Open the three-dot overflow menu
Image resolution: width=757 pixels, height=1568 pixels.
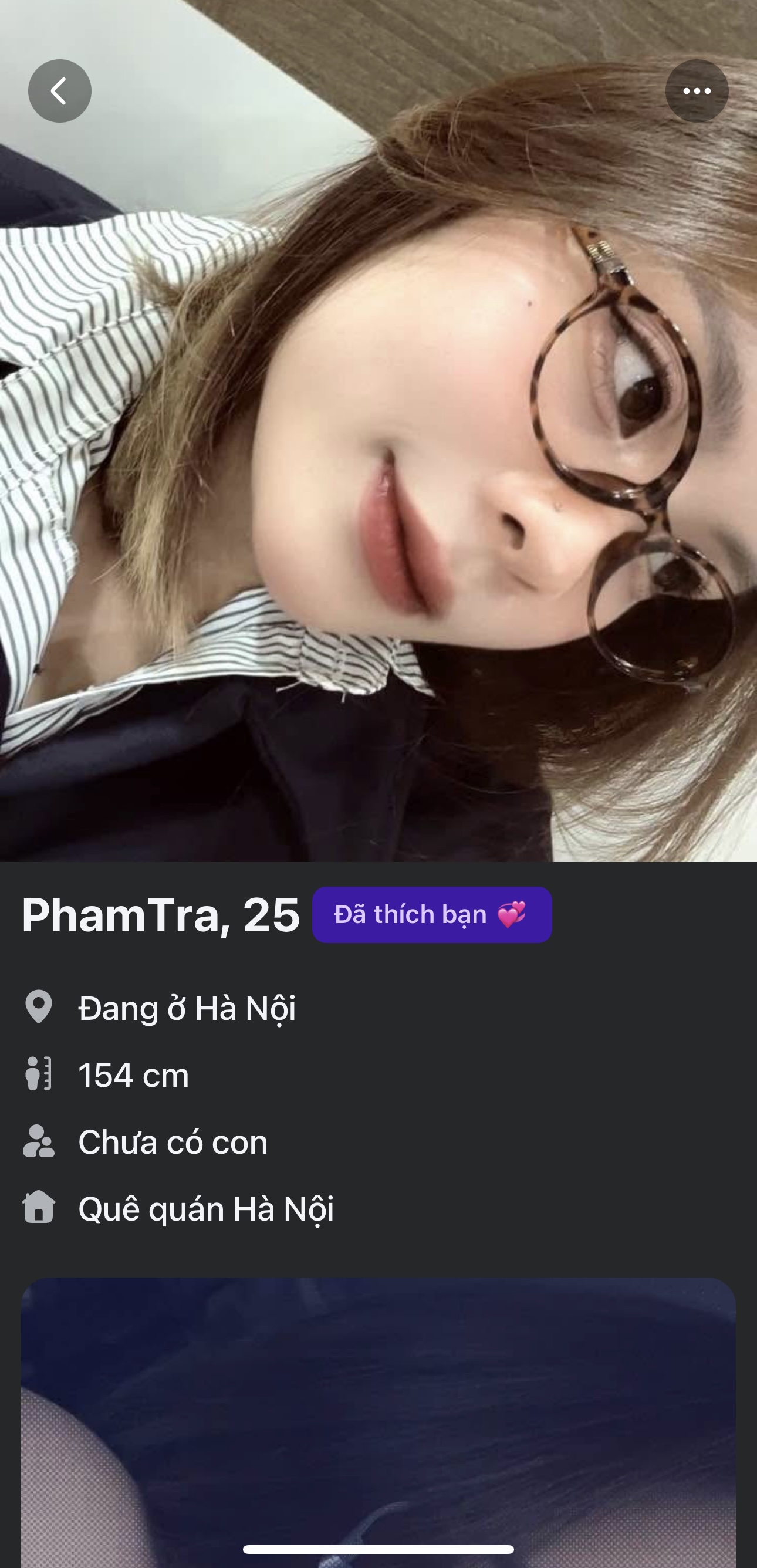point(697,92)
